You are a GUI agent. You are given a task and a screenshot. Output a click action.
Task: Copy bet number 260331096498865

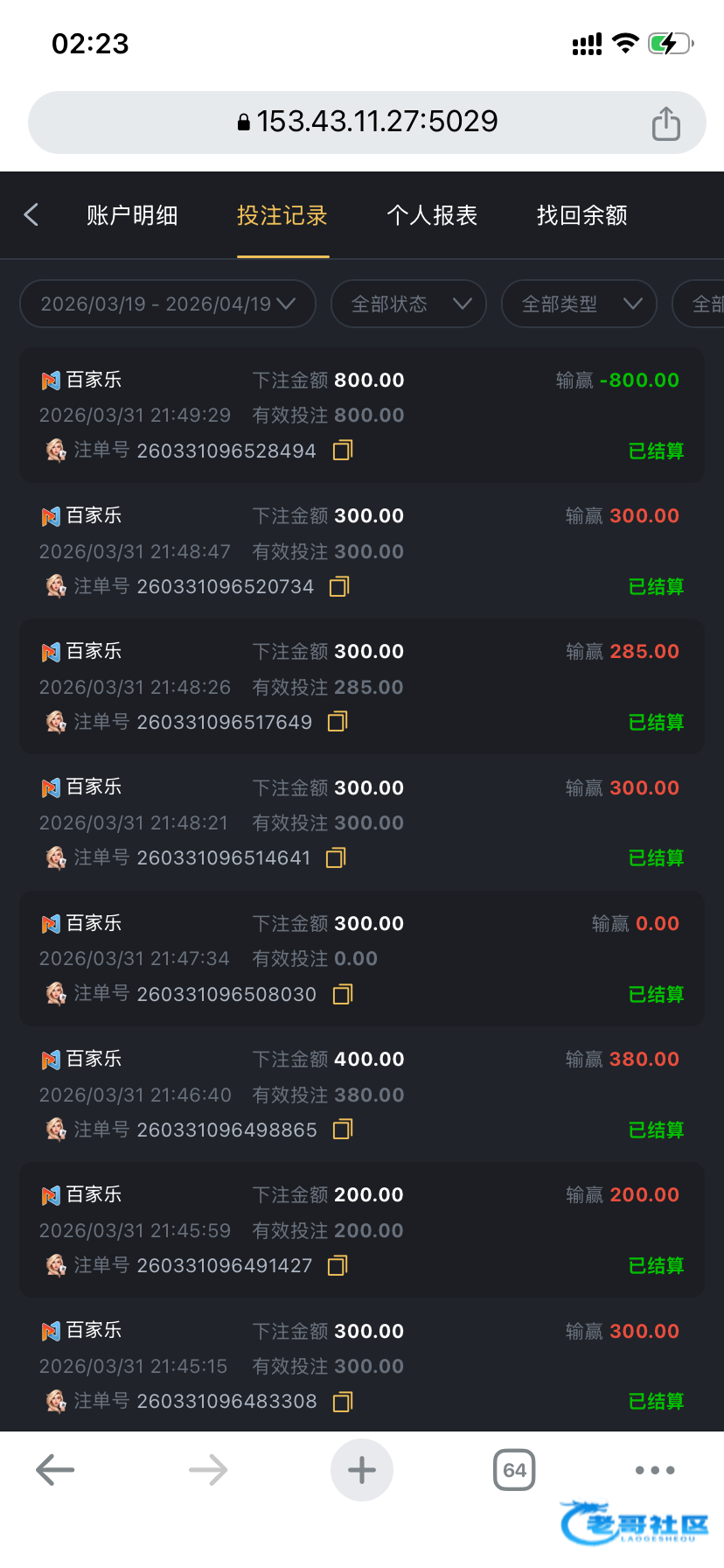(x=343, y=1130)
